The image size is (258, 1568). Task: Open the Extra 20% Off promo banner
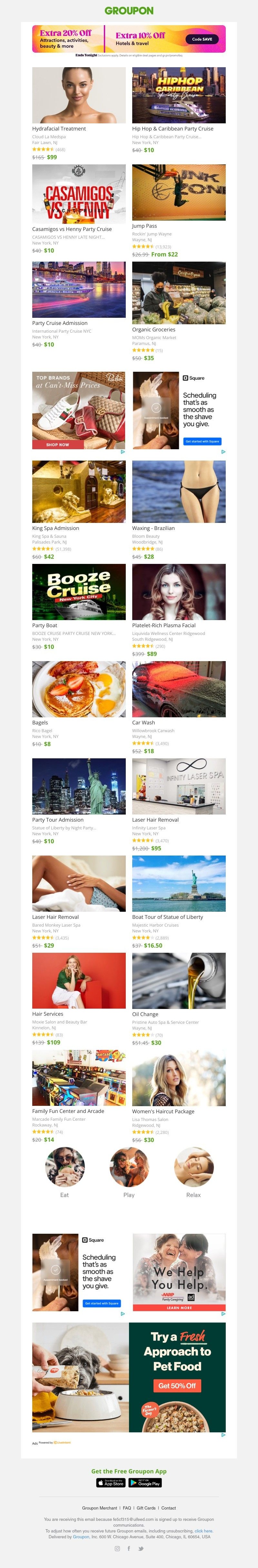pos(67,38)
